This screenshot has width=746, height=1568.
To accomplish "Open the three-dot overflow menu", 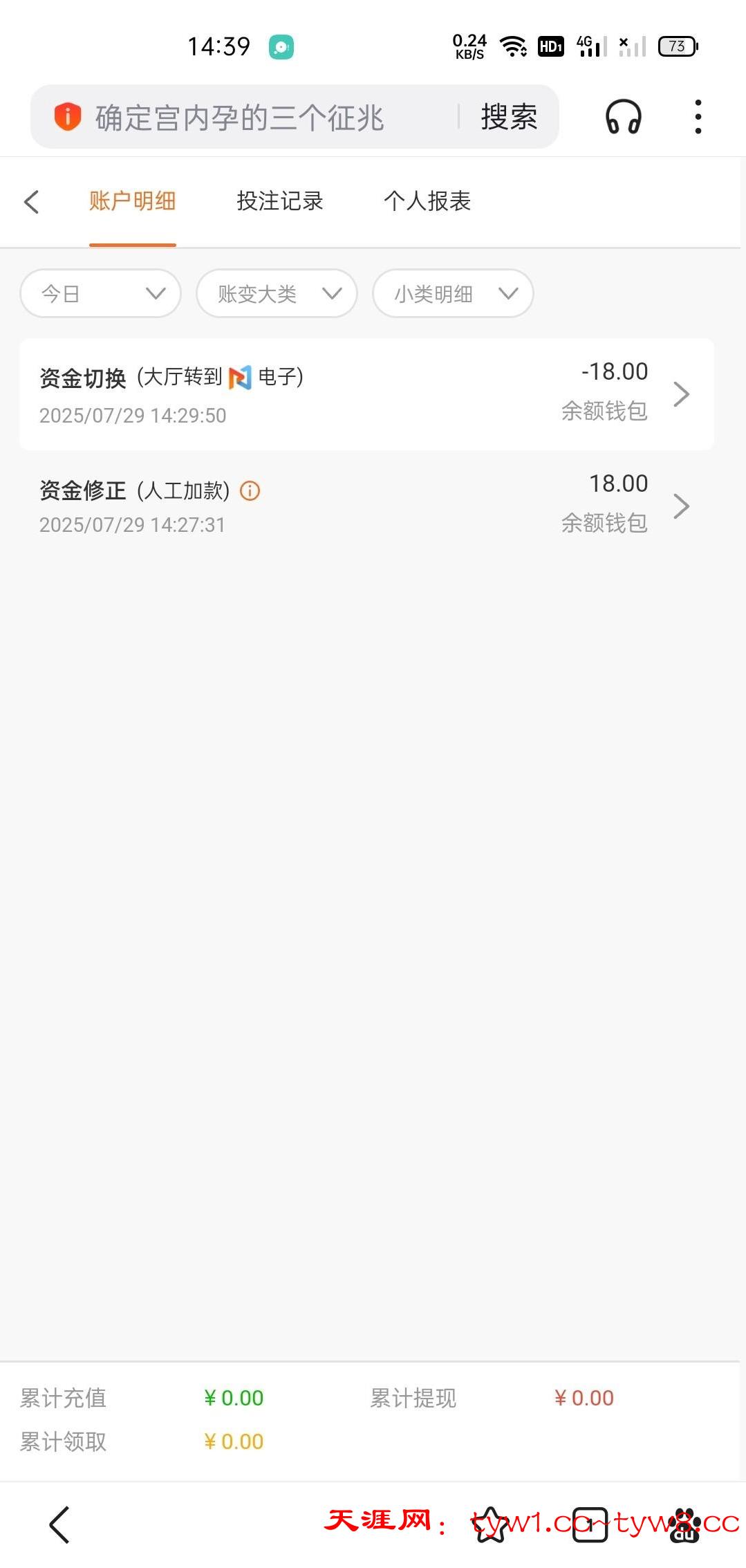I will click(x=698, y=117).
